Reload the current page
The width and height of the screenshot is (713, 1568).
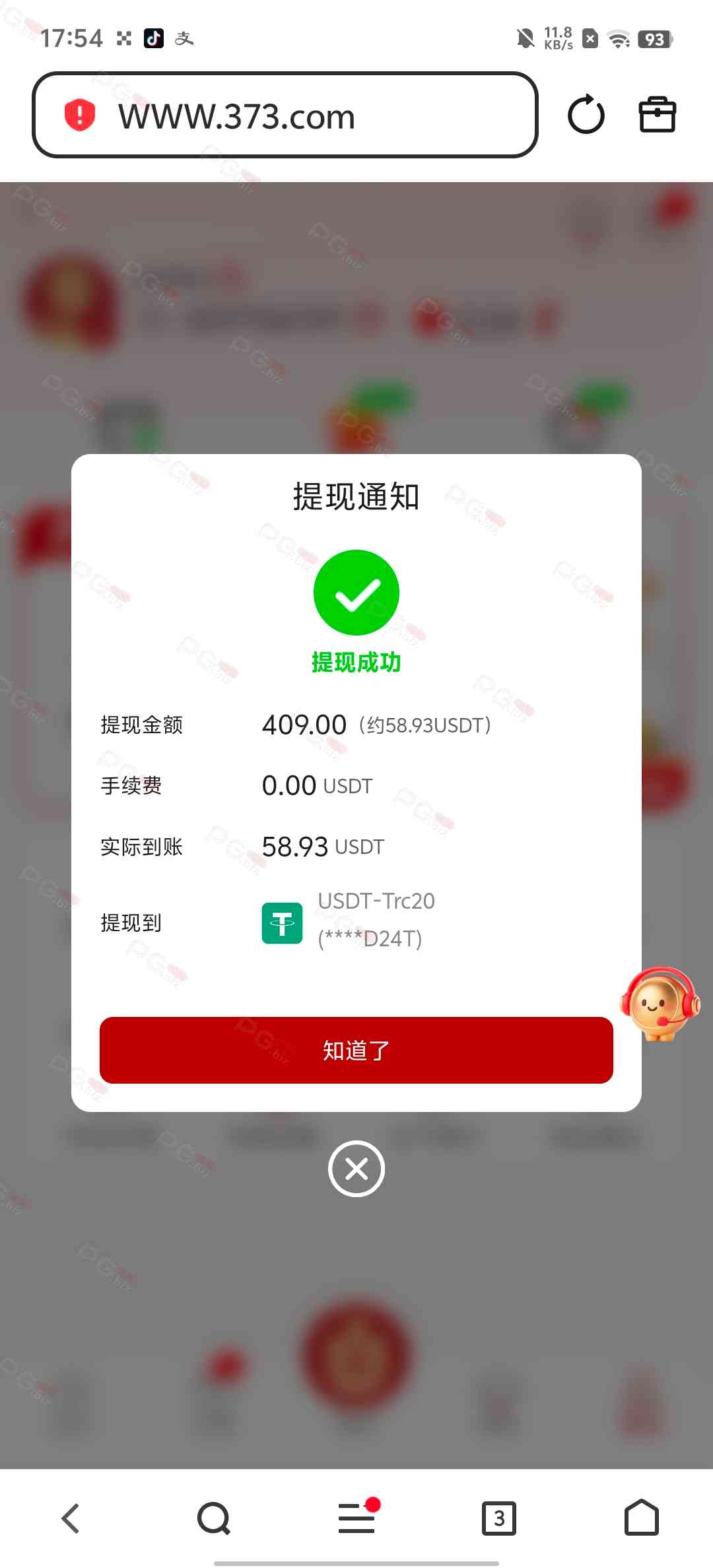click(x=586, y=115)
